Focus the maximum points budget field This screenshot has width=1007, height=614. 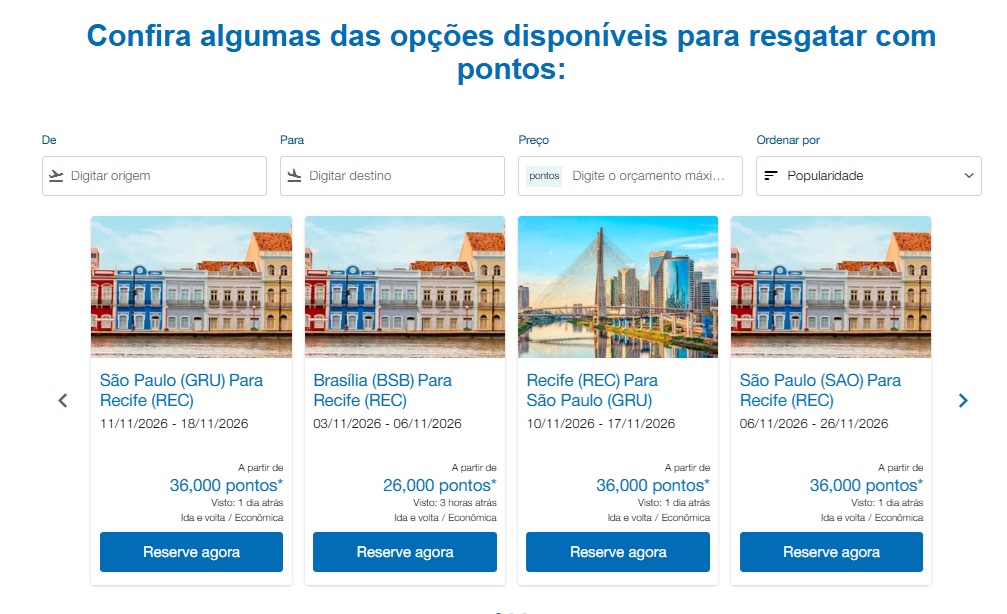(631, 176)
